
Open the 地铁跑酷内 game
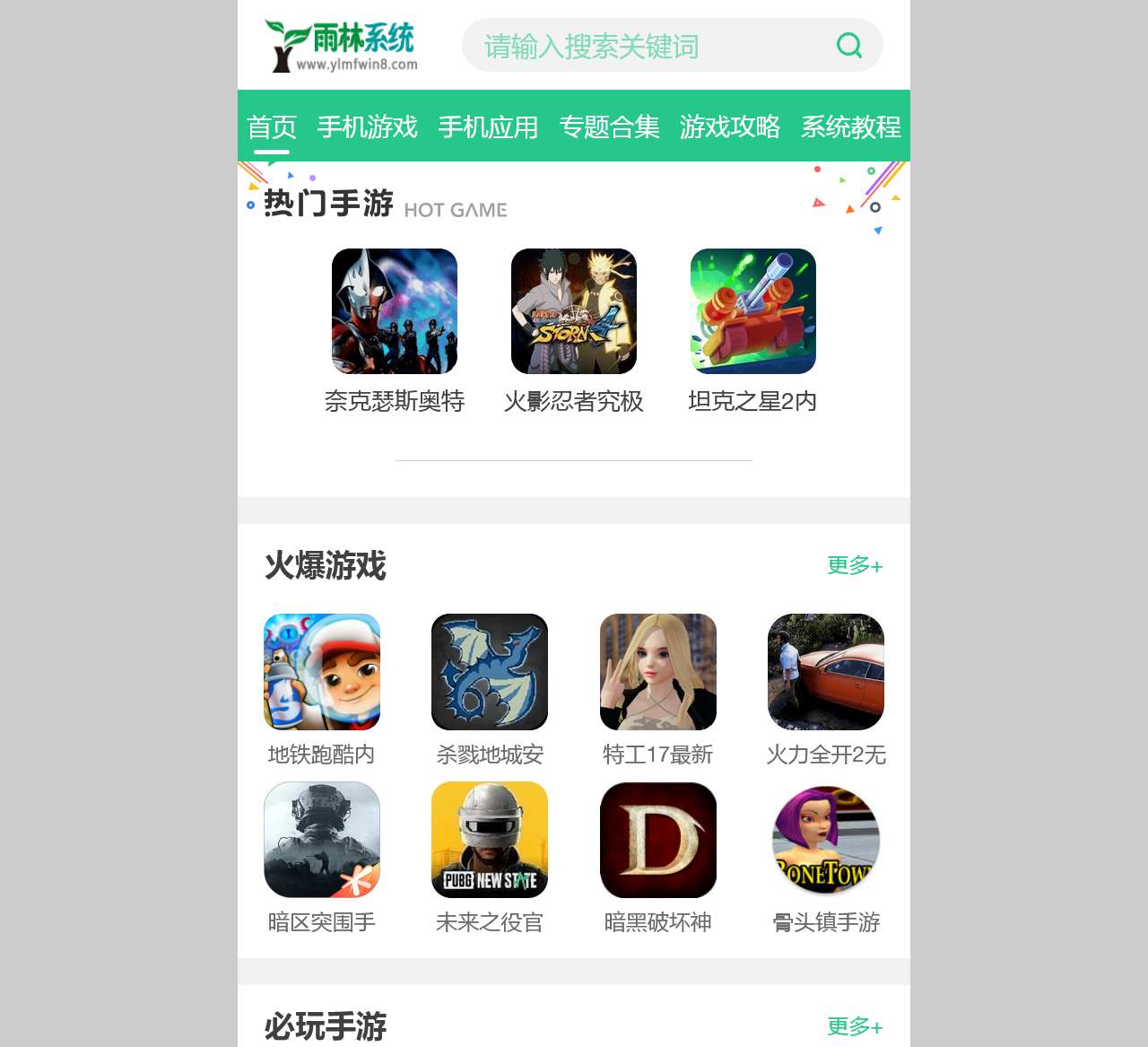[322, 672]
